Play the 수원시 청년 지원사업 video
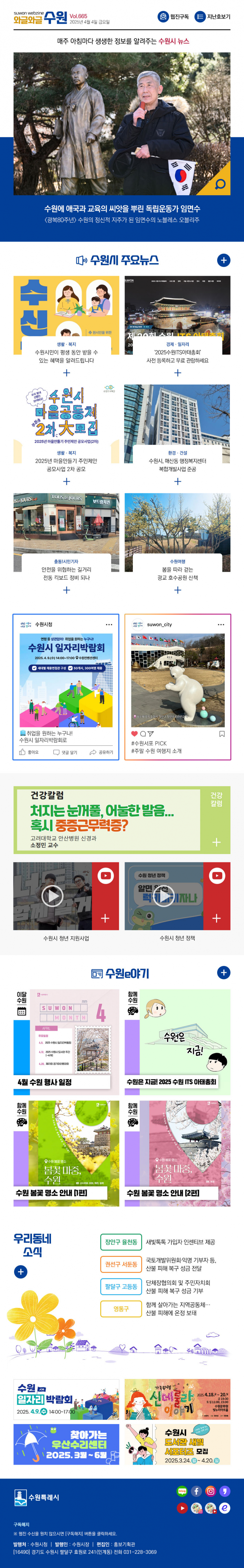 (x=52, y=895)
